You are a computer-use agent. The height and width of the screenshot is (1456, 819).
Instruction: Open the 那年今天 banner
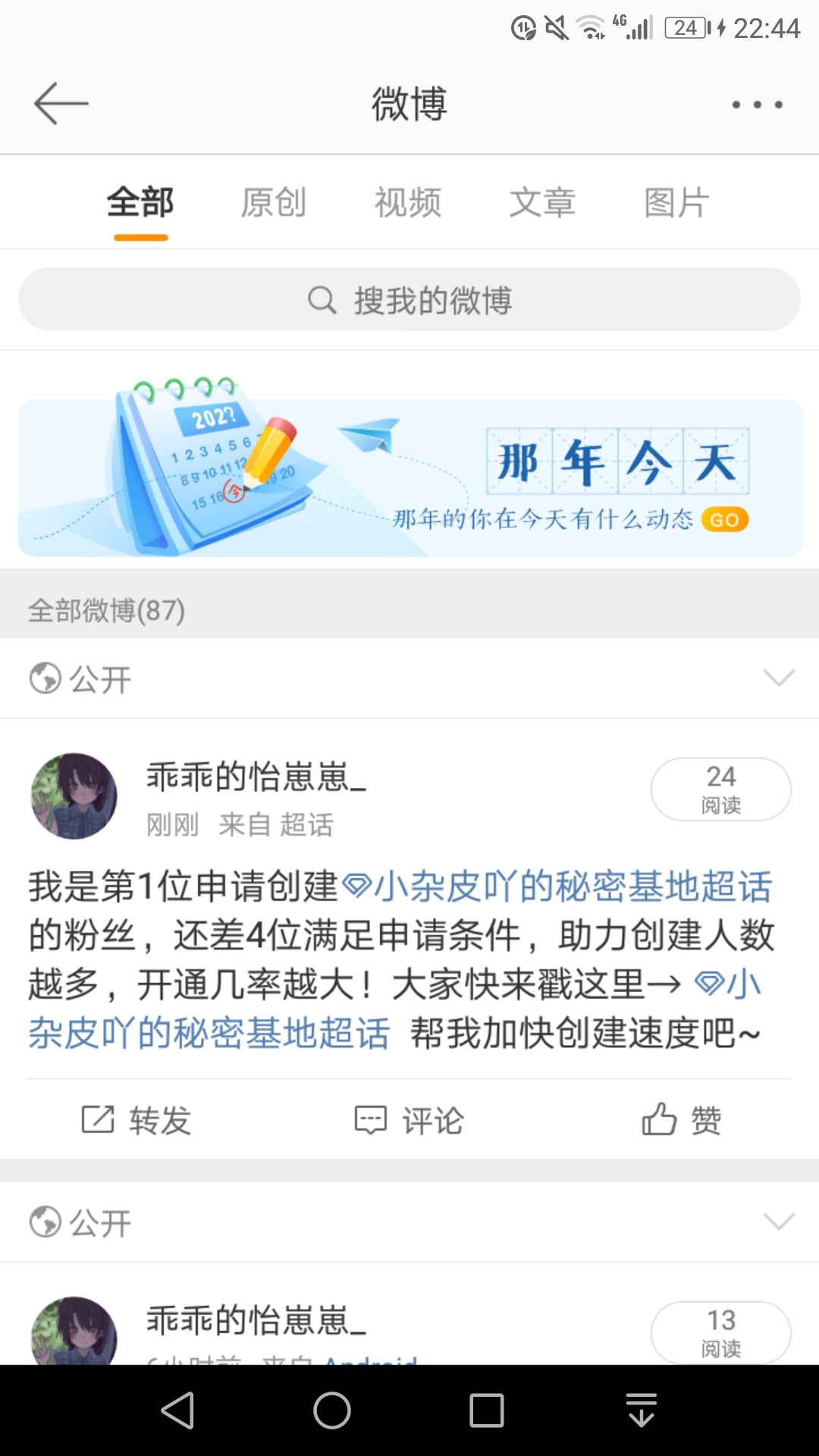click(x=409, y=478)
